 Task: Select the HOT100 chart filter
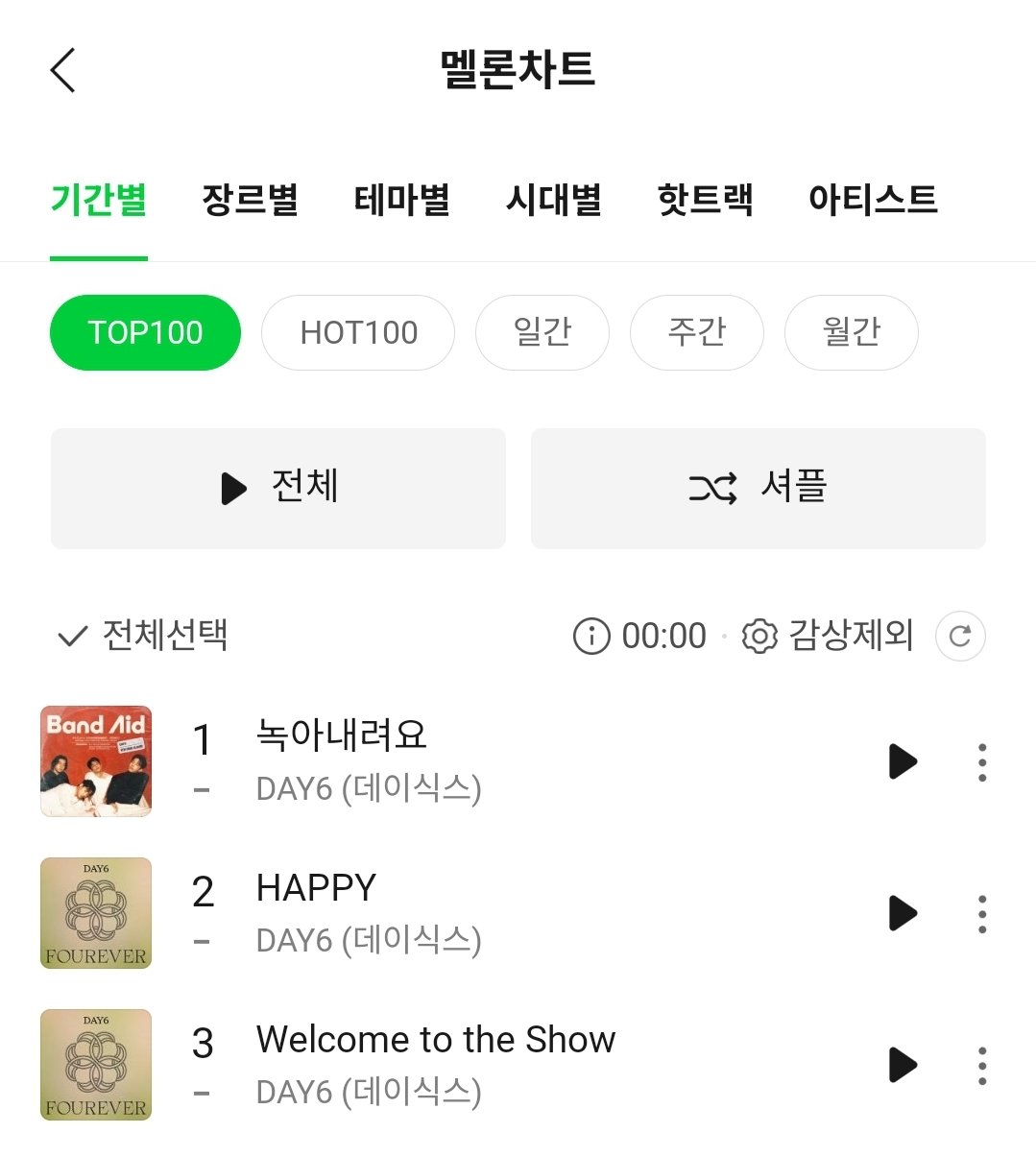click(x=357, y=332)
